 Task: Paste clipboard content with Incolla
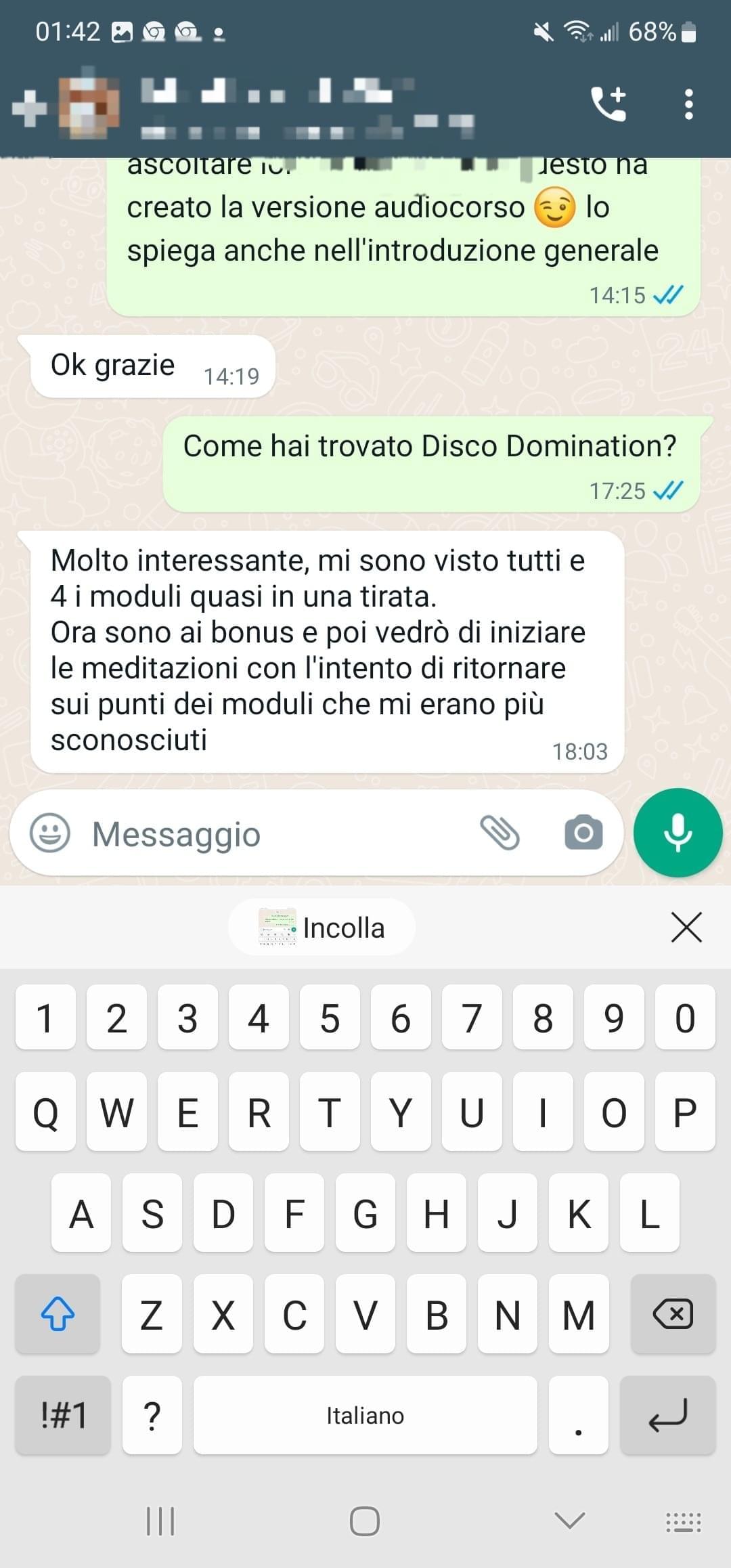click(322, 928)
